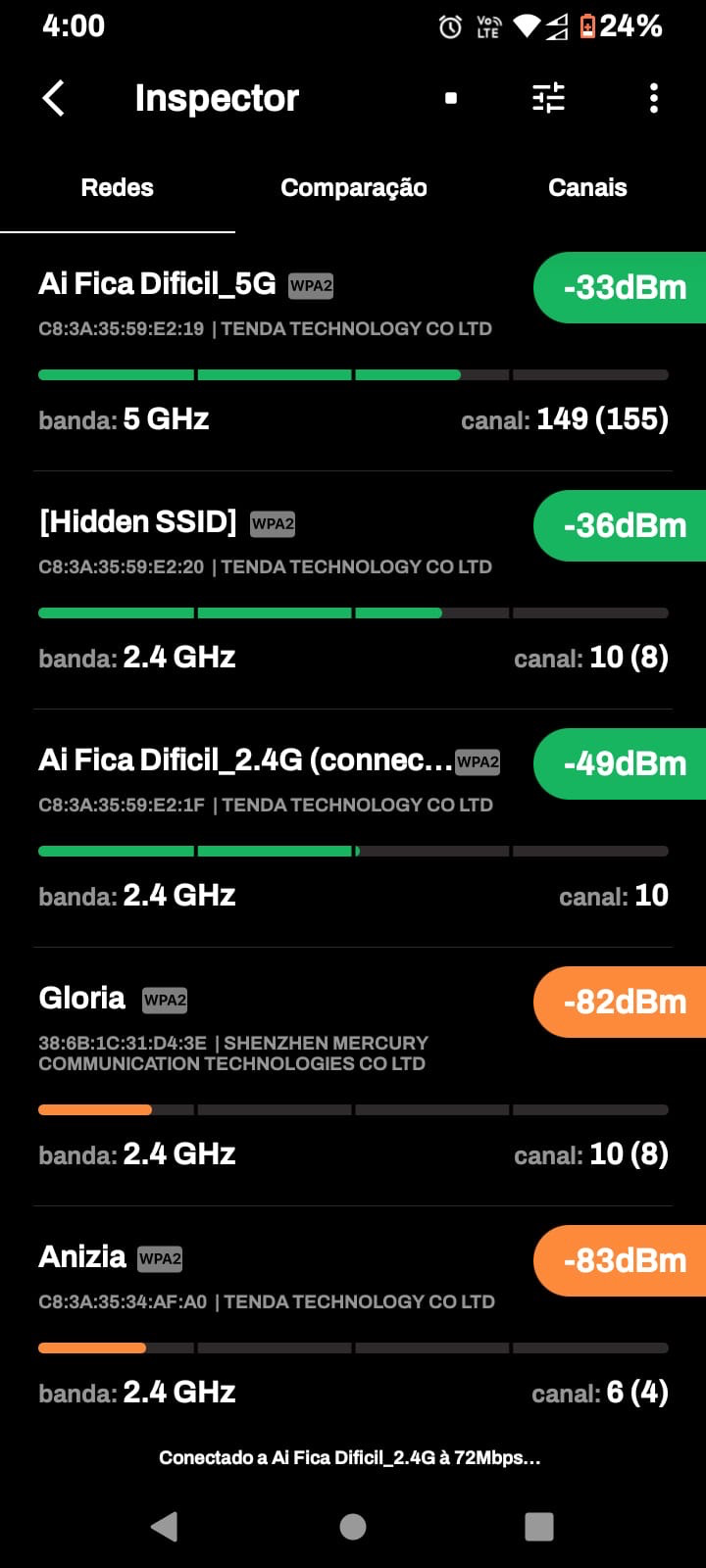Tap the system home button
Viewport: 706px width, 1568px height.
[353, 1526]
